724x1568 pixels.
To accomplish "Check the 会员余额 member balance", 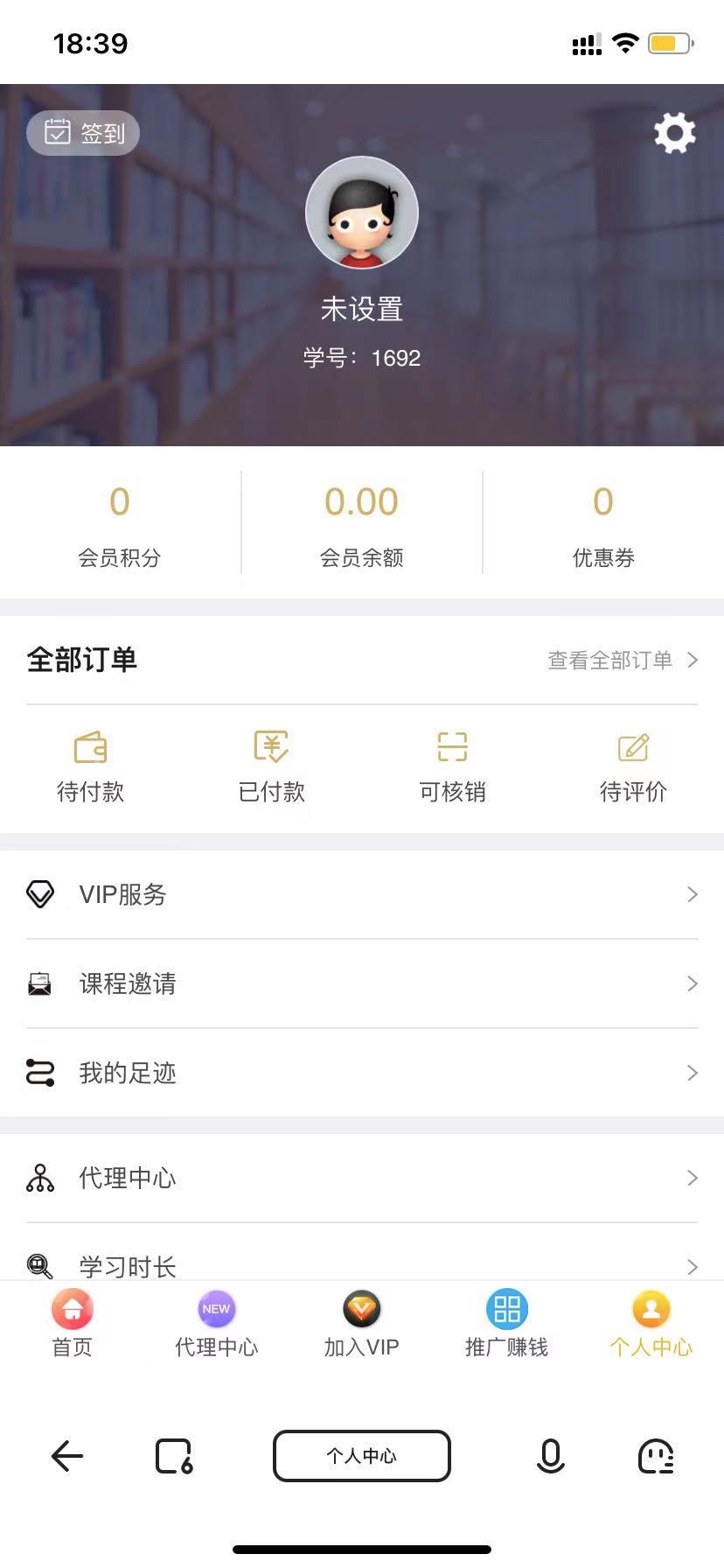I will pos(362,522).
